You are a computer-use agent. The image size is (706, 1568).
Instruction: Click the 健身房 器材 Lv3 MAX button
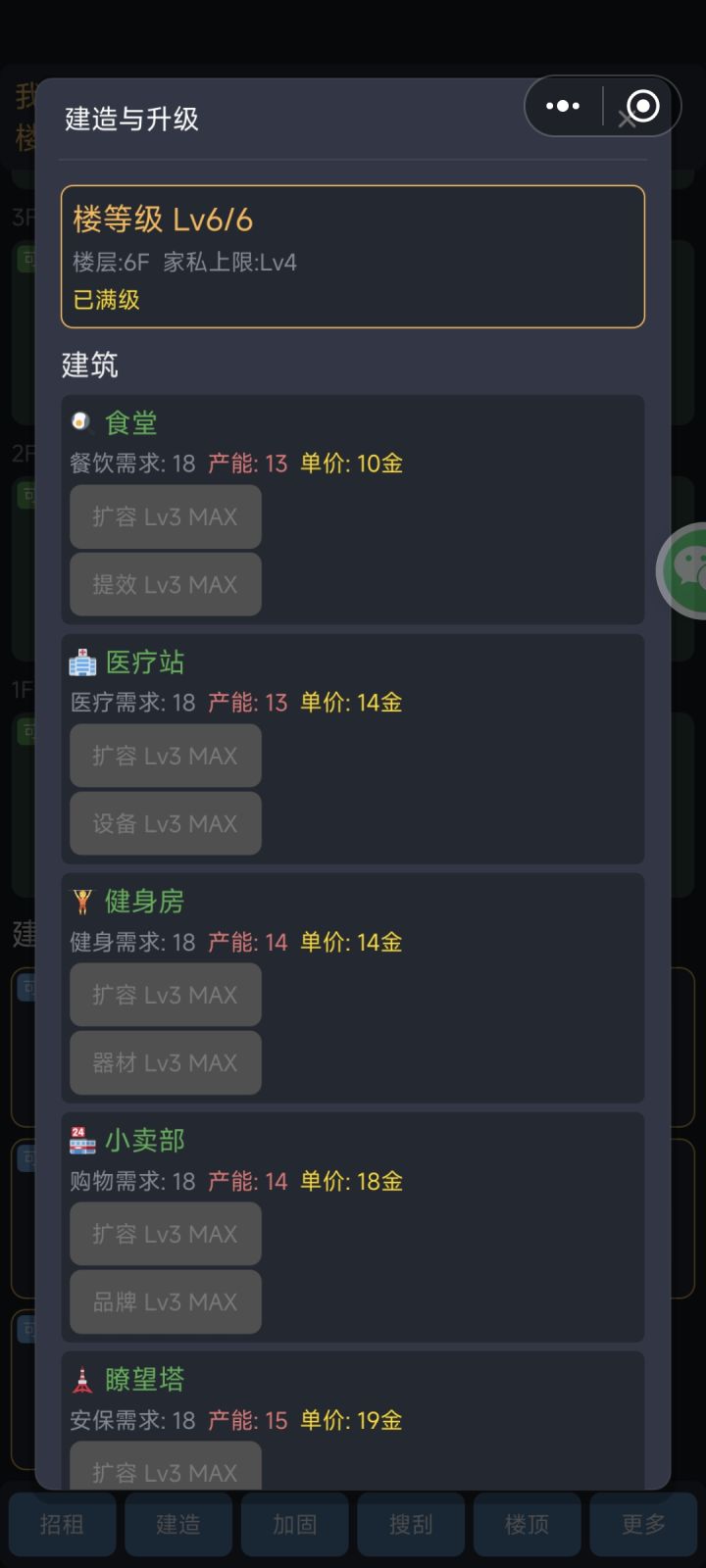164,1062
